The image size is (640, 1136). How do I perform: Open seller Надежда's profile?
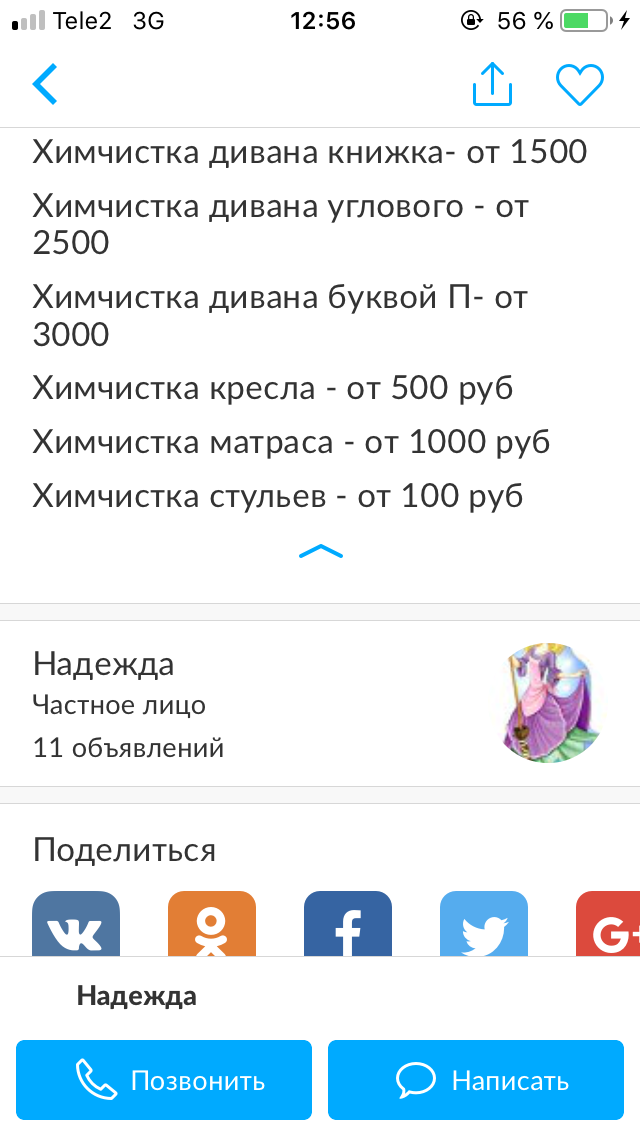tap(320, 703)
